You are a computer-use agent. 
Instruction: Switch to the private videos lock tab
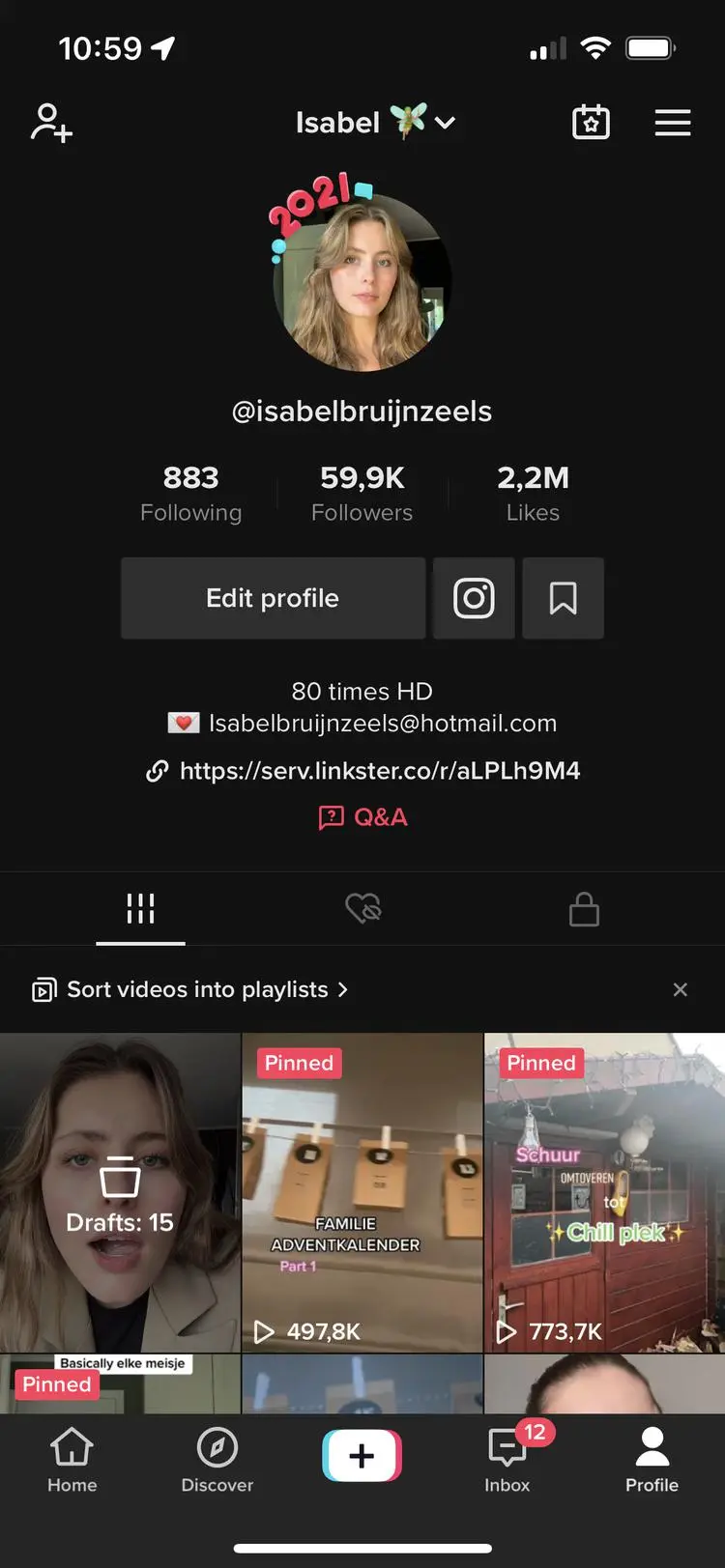click(584, 908)
